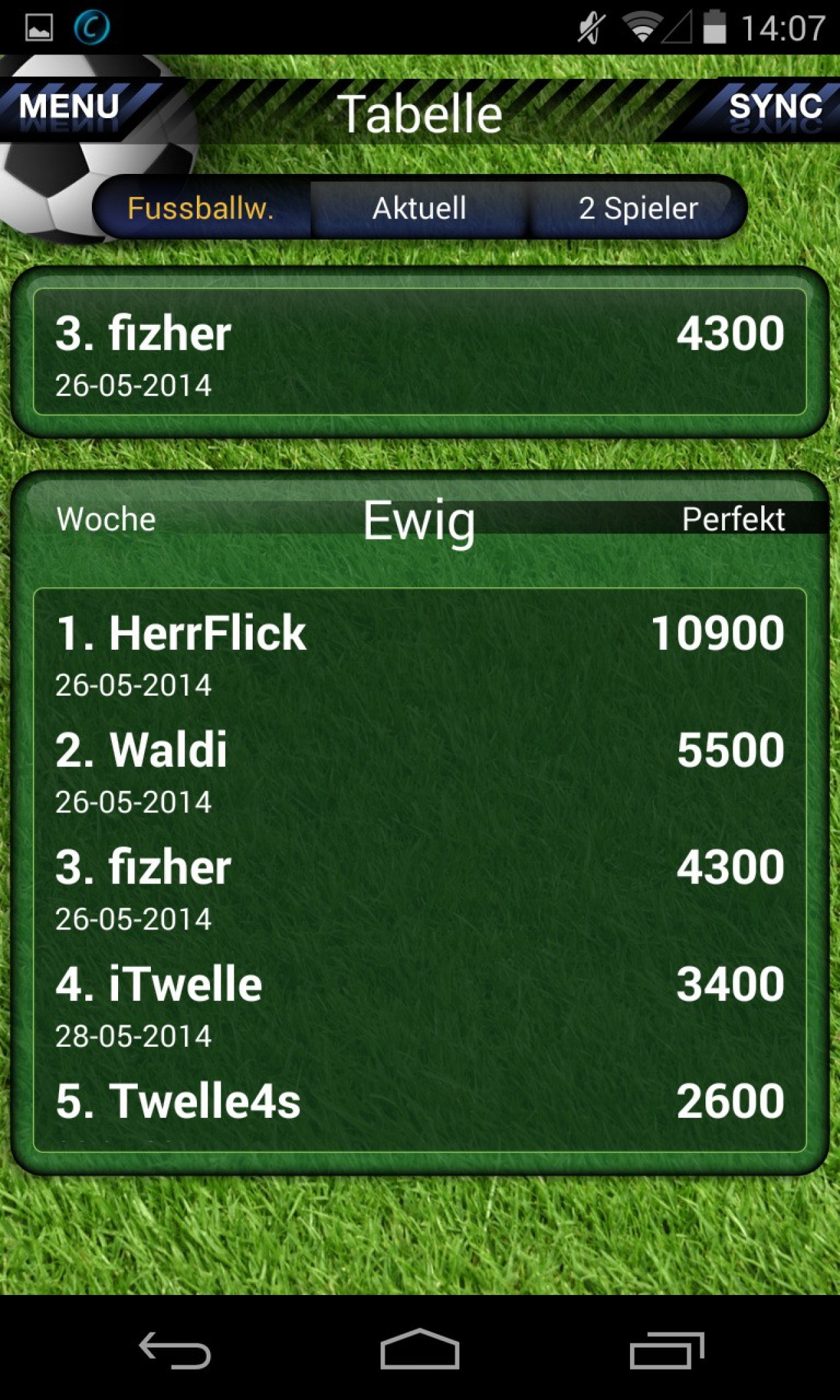Viewport: 840px width, 1400px height.
Task: Switch to the Aktuell tab
Action: (419, 209)
